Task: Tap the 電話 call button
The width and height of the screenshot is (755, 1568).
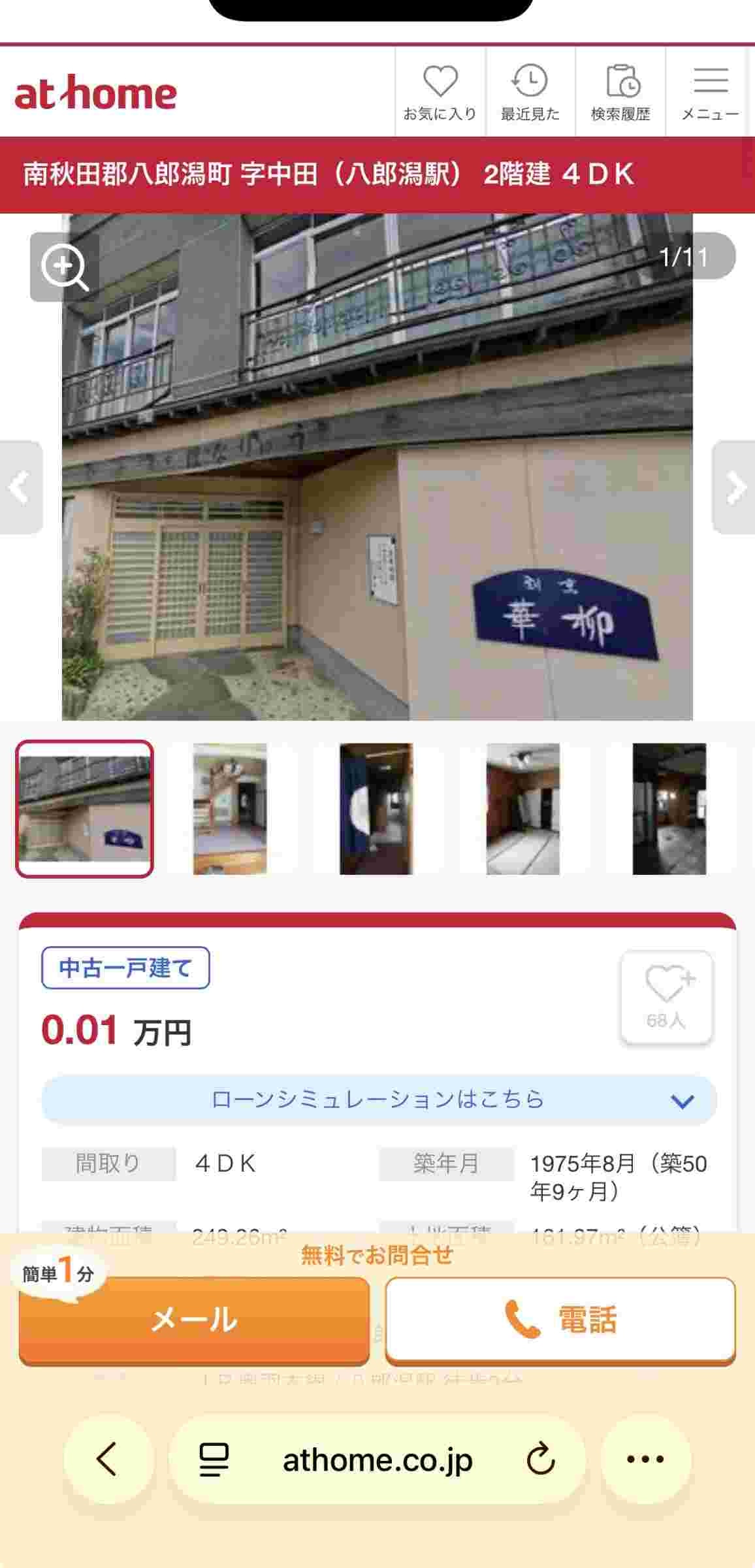Action: pyautogui.click(x=560, y=1320)
